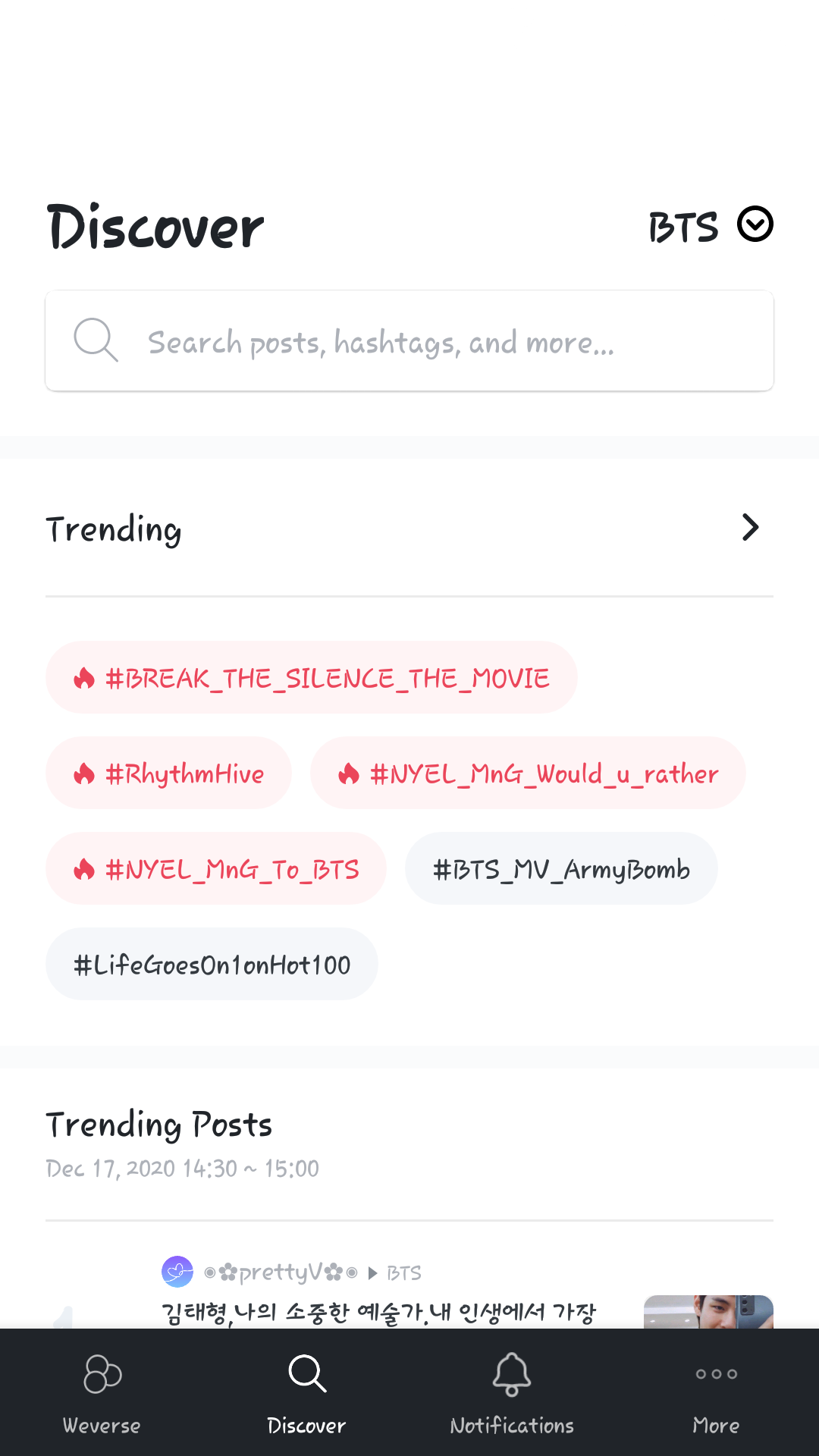Open the trending post by prettyV
This screenshot has width=819, height=1456.
379,1310
